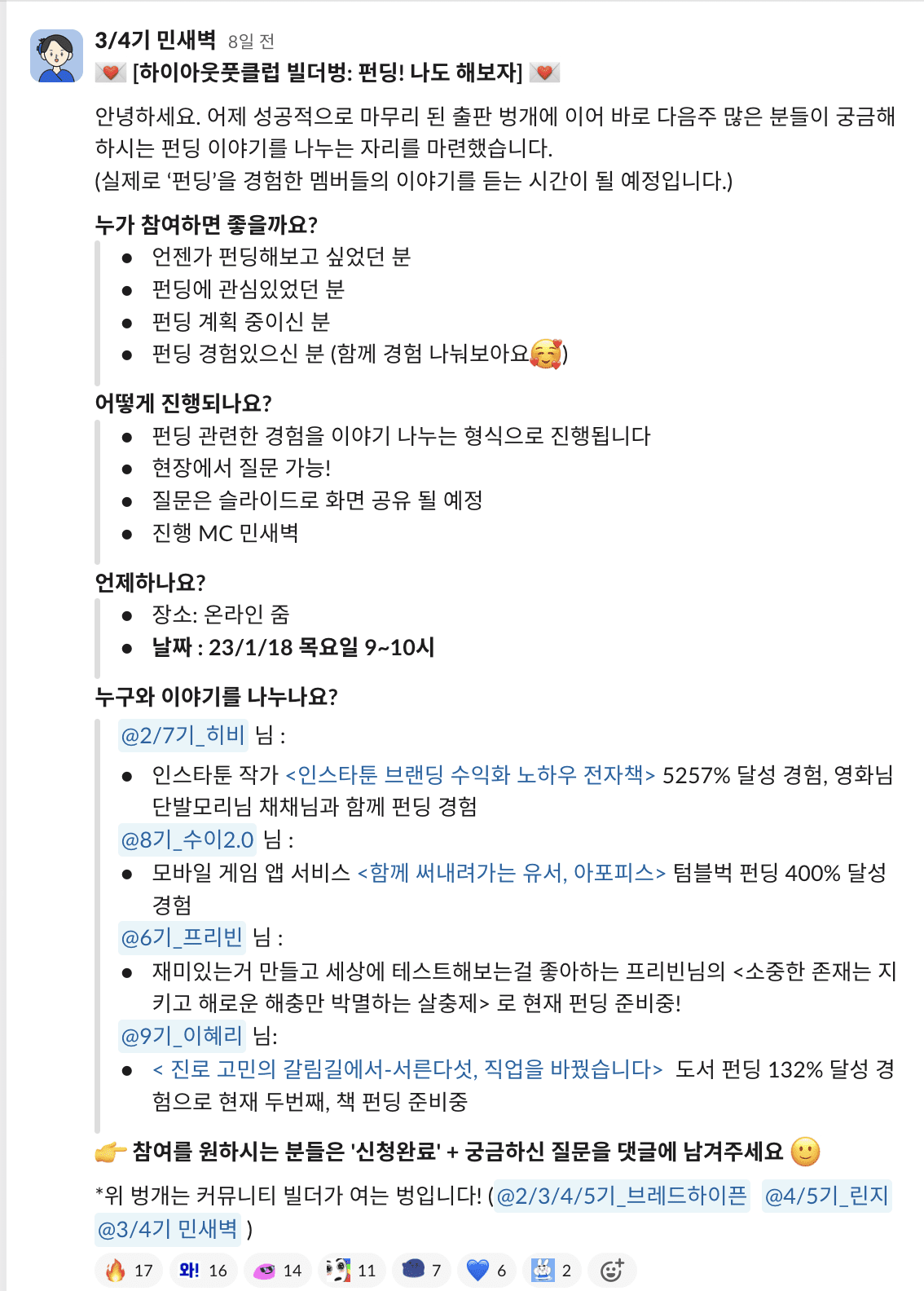Screen dimensions: 924x1291
Task: Open the @3/4기 민새벽 mention at the bottom
Action: point(168,1228)
